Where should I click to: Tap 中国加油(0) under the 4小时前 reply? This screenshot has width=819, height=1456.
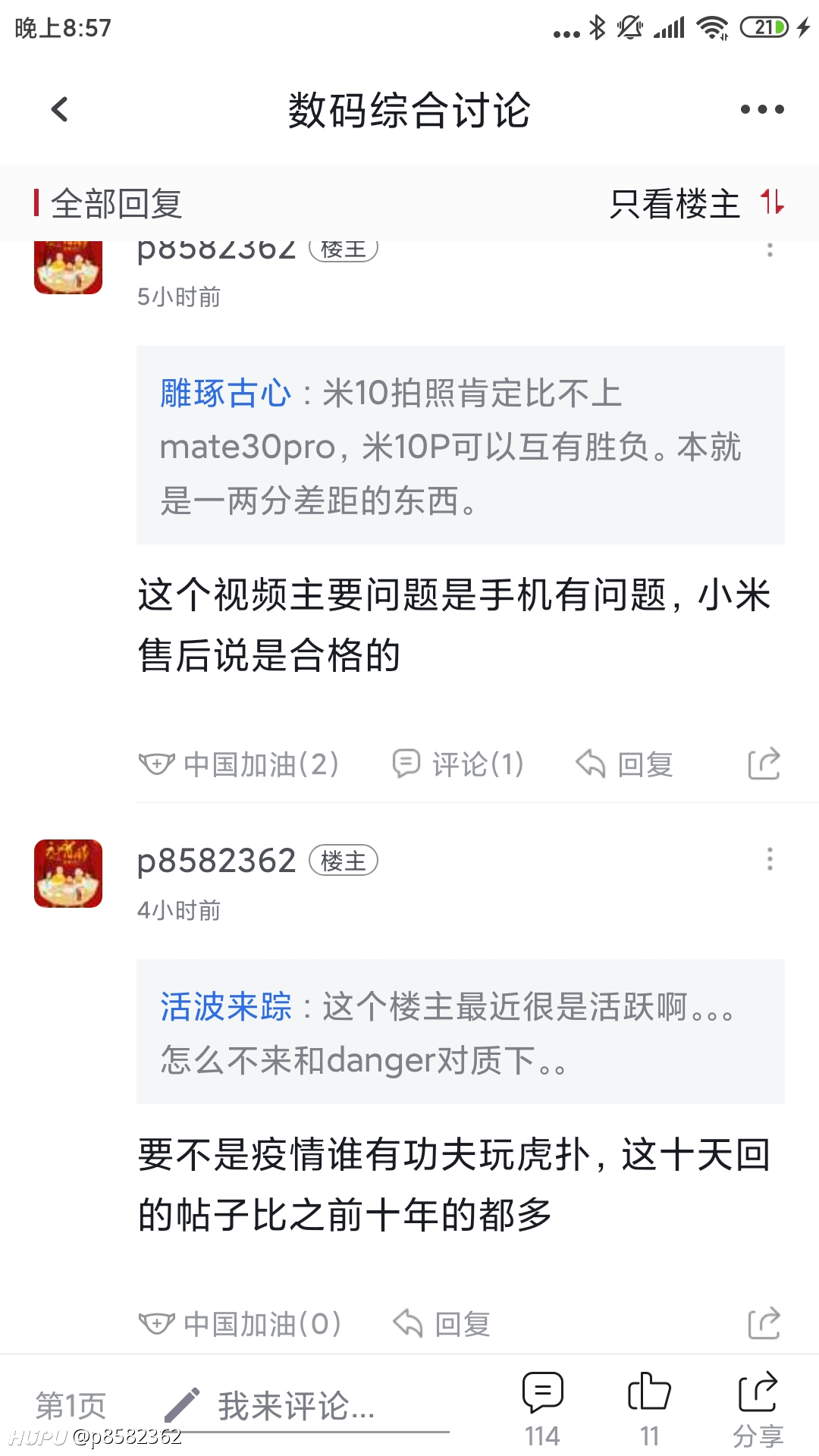pyautogui.click(x=240, y=1324)
